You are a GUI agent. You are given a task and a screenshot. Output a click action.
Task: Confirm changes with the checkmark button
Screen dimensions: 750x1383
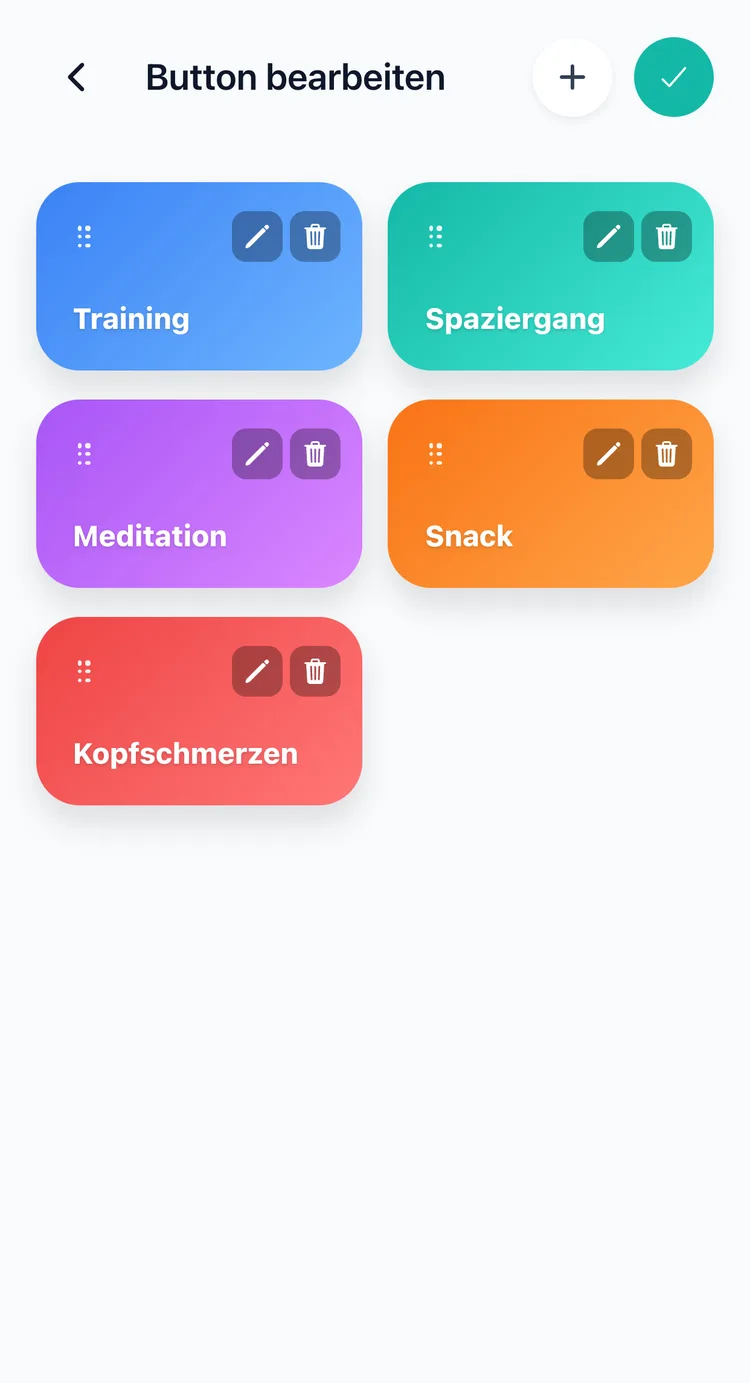click(x=674, y=77)
